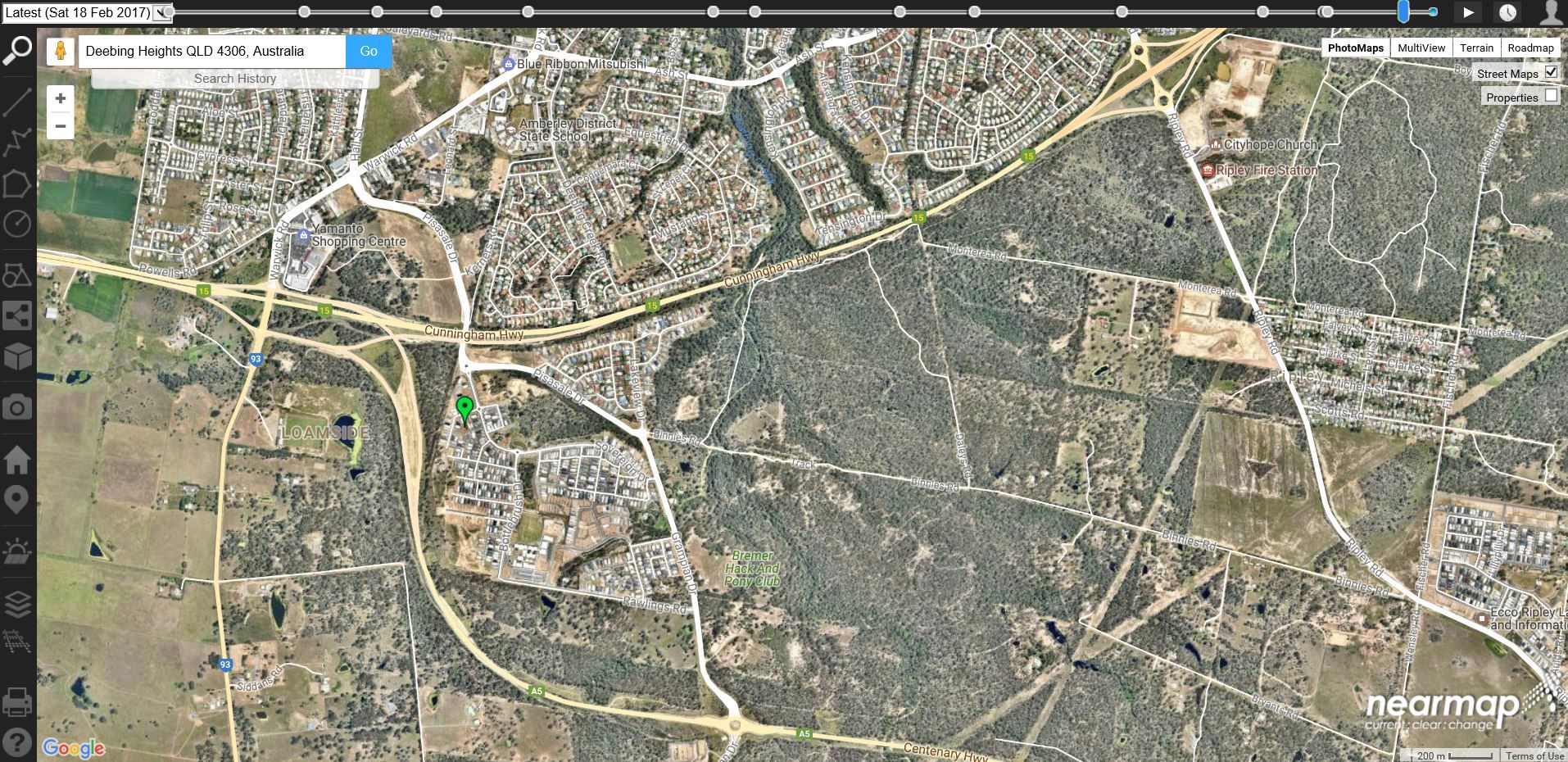Zoom out of the map
1568x762 pixels.
61,126
